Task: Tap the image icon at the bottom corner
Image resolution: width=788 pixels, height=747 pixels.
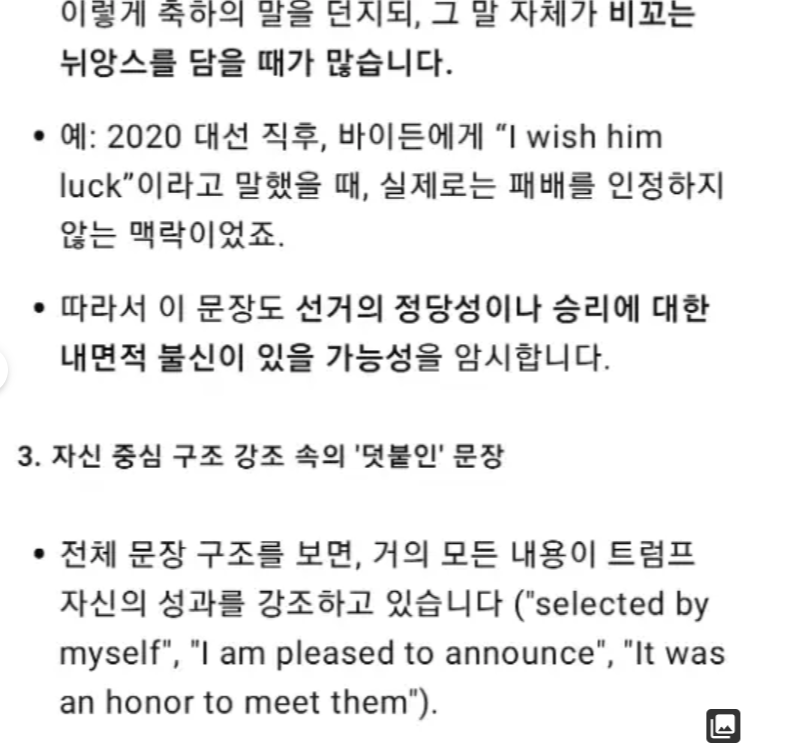Action: pyautogui.click(x=722, y=725)
